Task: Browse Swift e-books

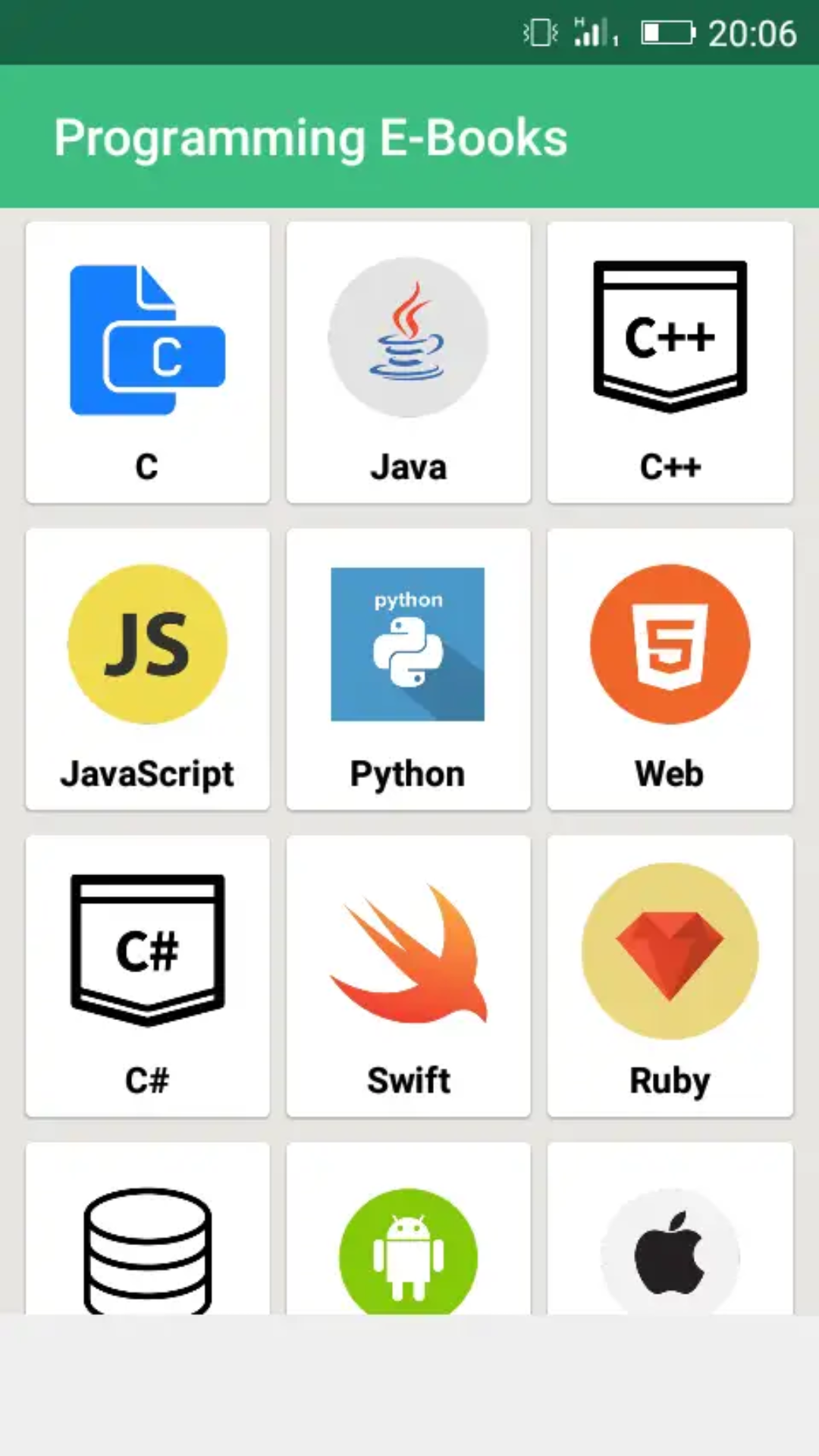Action: [408, 977]
